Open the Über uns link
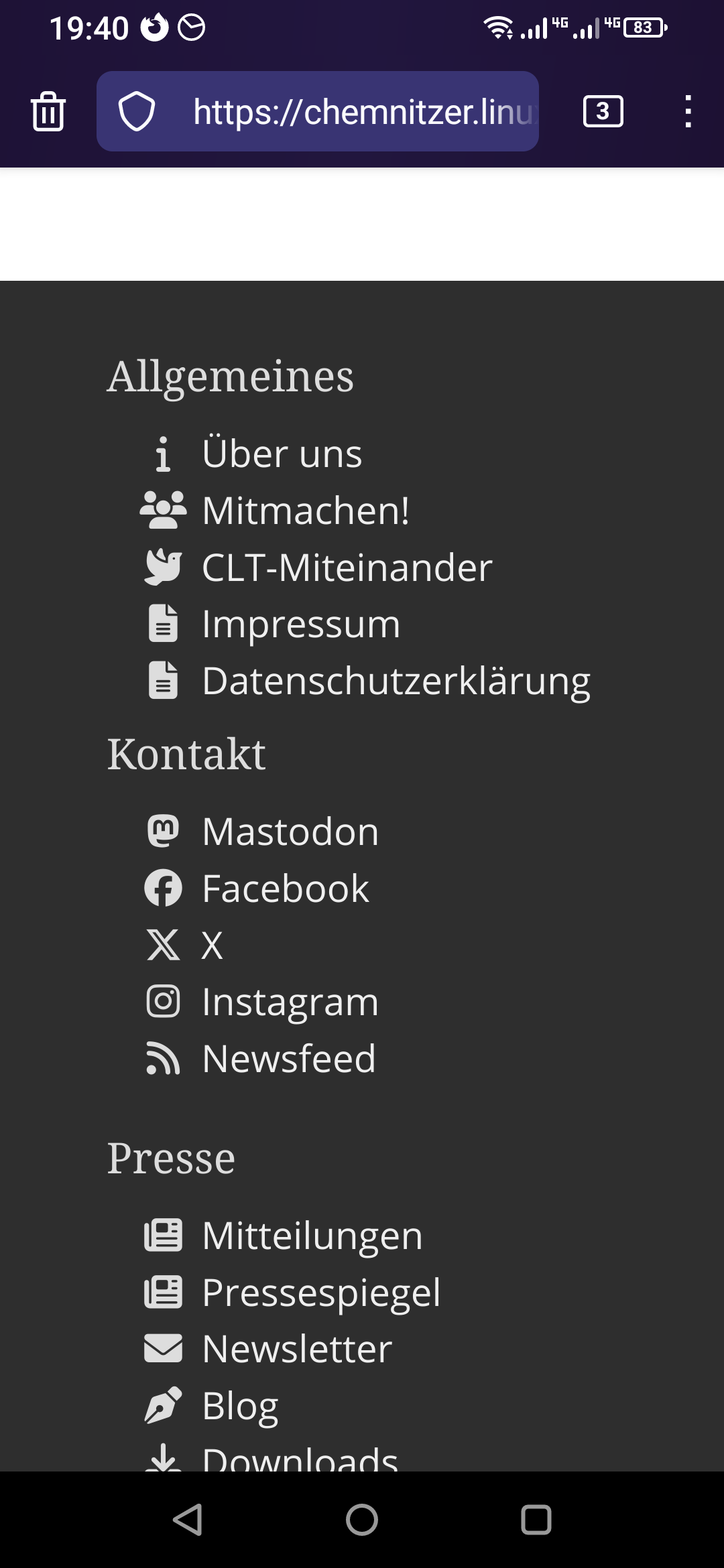Screen dimensions: 724x1568 pyautogui.click(x=282, y=454)
